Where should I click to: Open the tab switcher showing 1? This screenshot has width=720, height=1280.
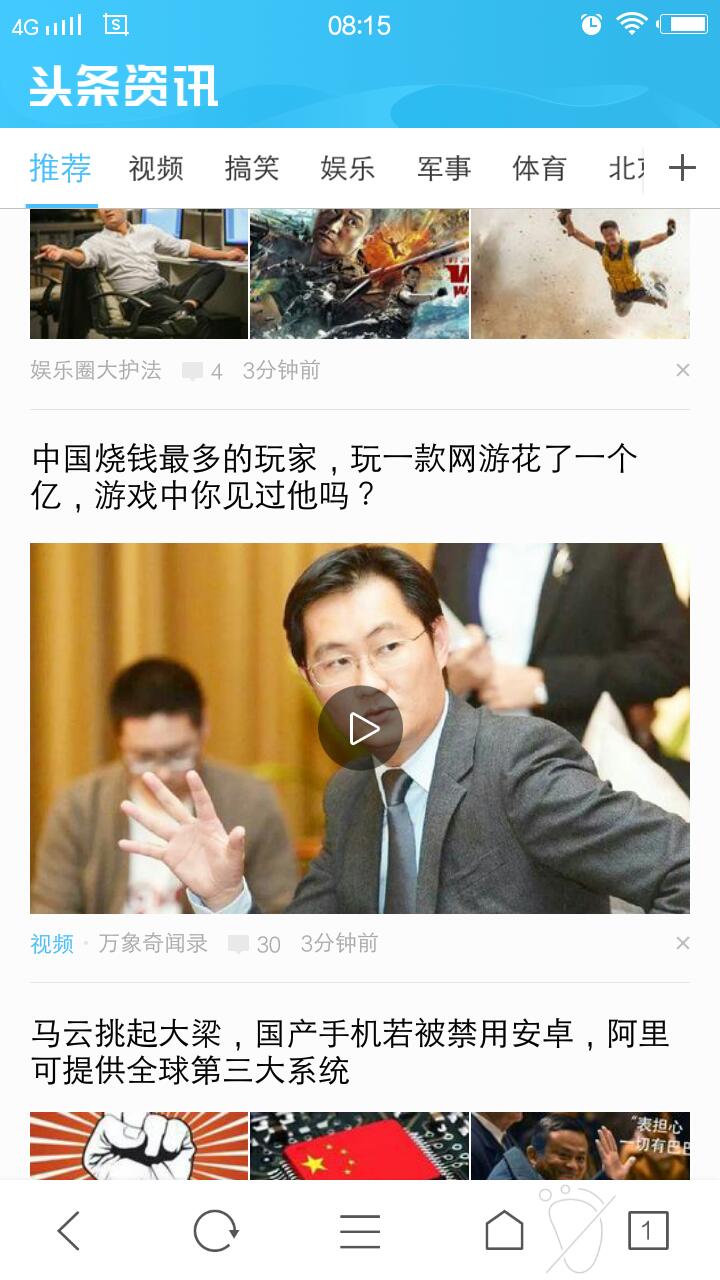pyautogui.click(x=647, y=1230)
